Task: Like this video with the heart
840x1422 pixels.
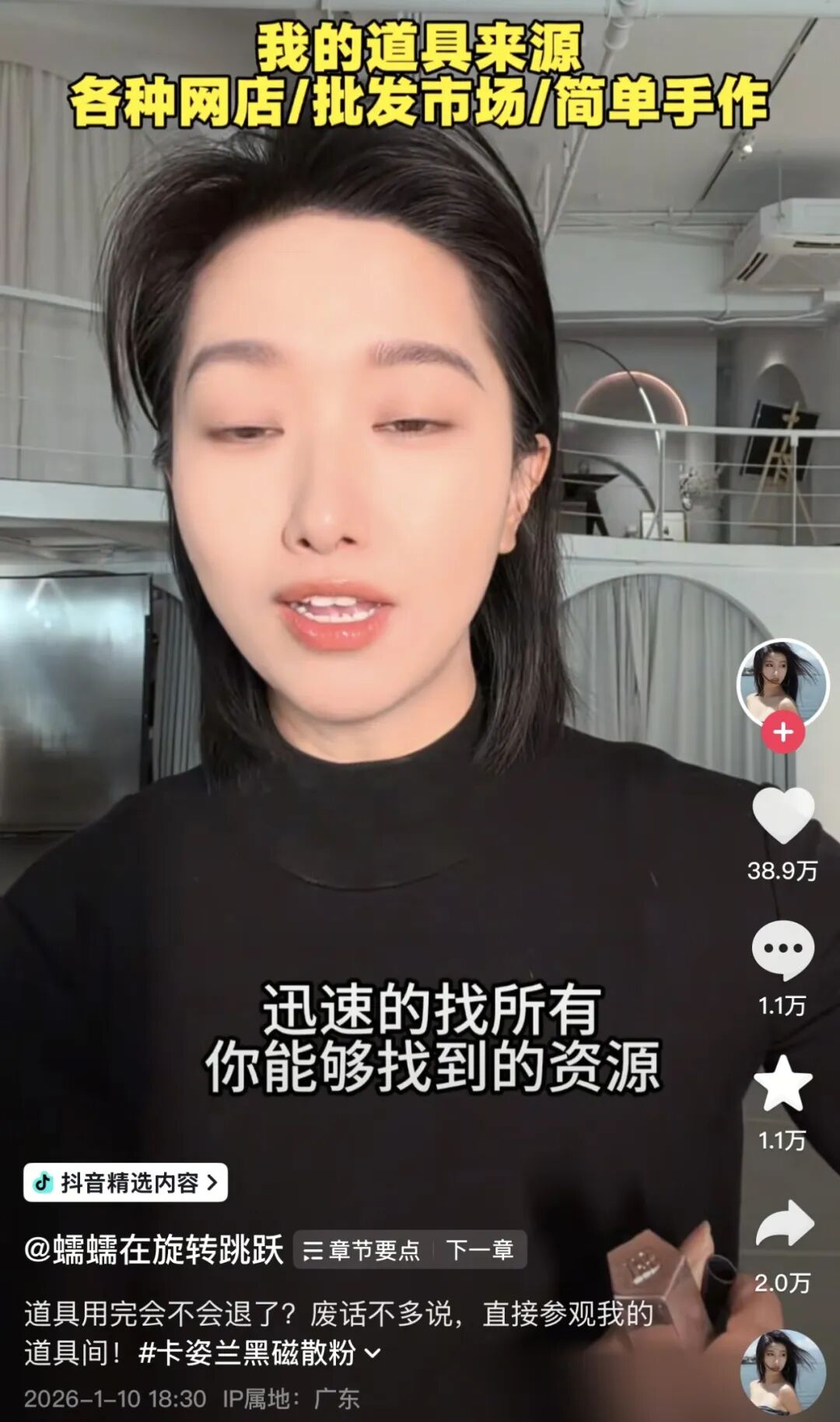Action: (x=782, y=814)
